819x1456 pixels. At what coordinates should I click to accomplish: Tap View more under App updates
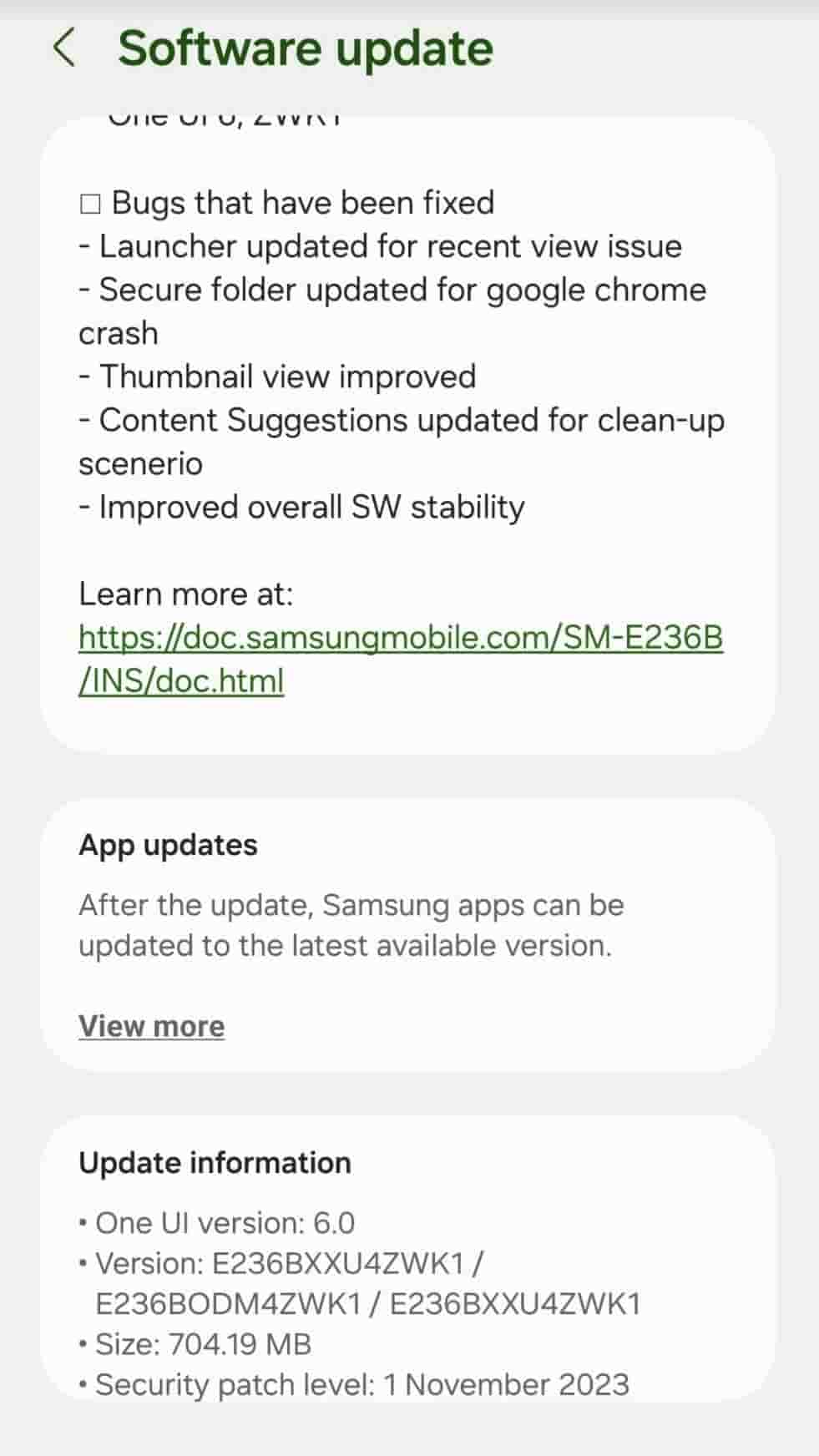[x=152, y=1026]
